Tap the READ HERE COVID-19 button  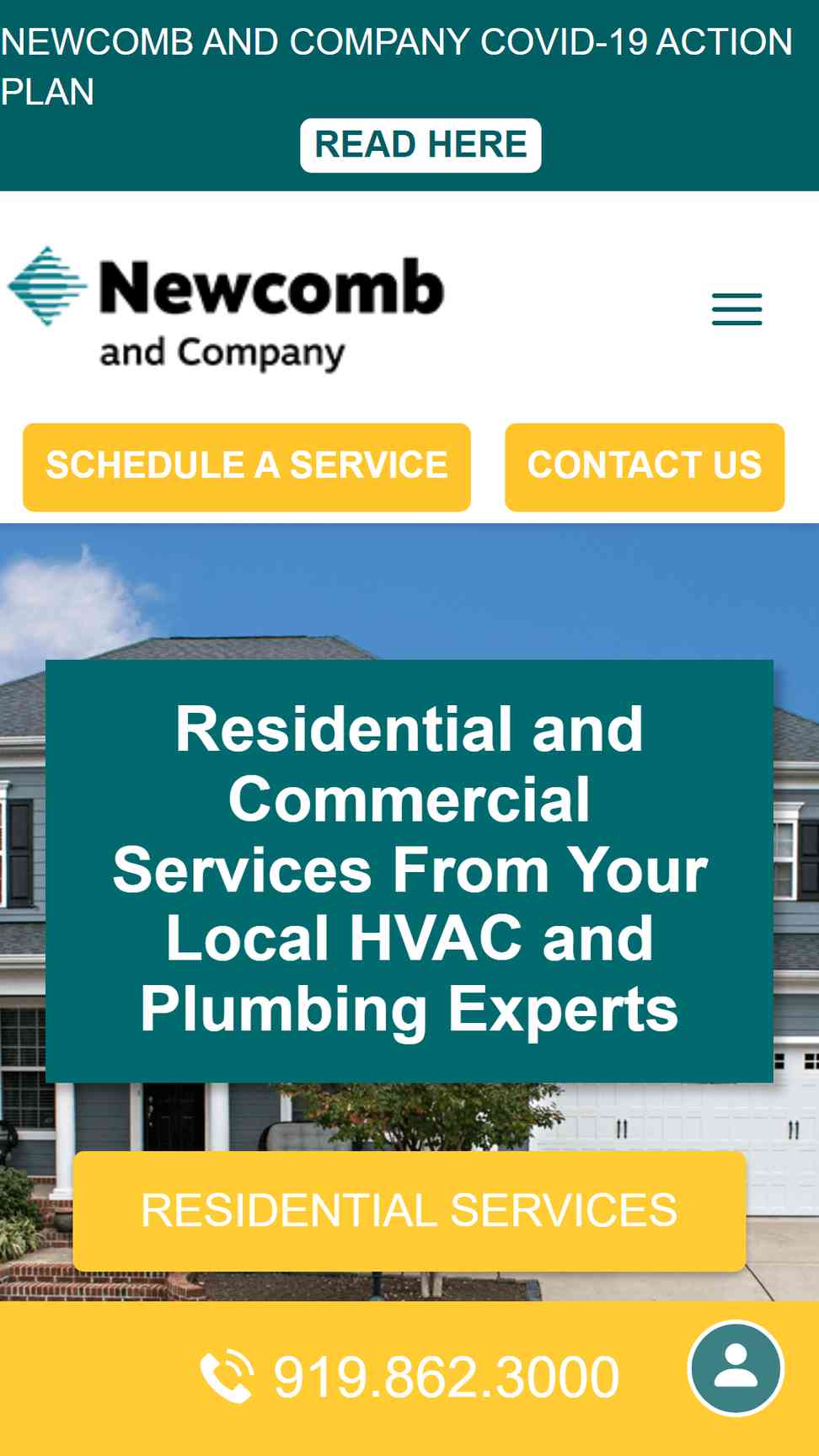pyautogui.click(x=420, y=145)
